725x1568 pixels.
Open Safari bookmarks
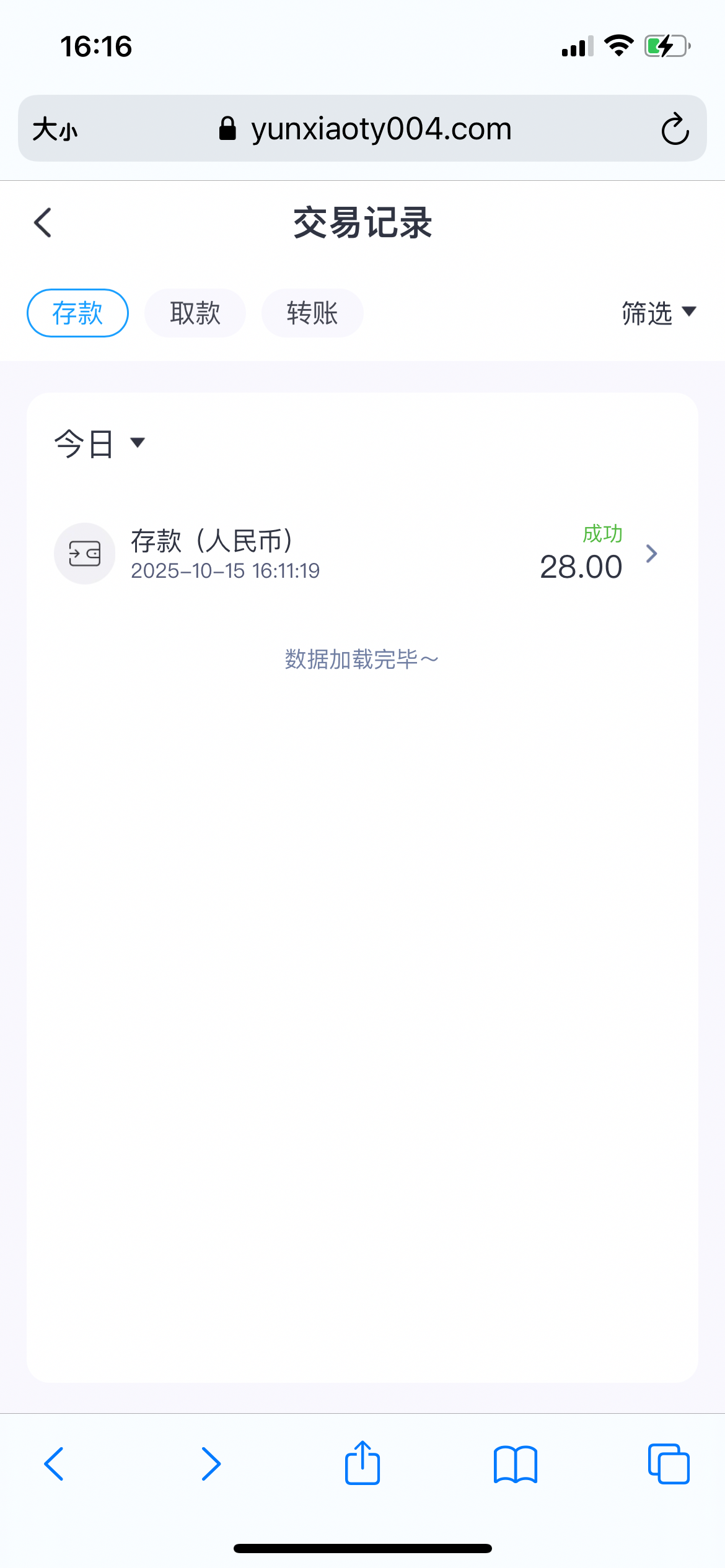pos(516,1464)
